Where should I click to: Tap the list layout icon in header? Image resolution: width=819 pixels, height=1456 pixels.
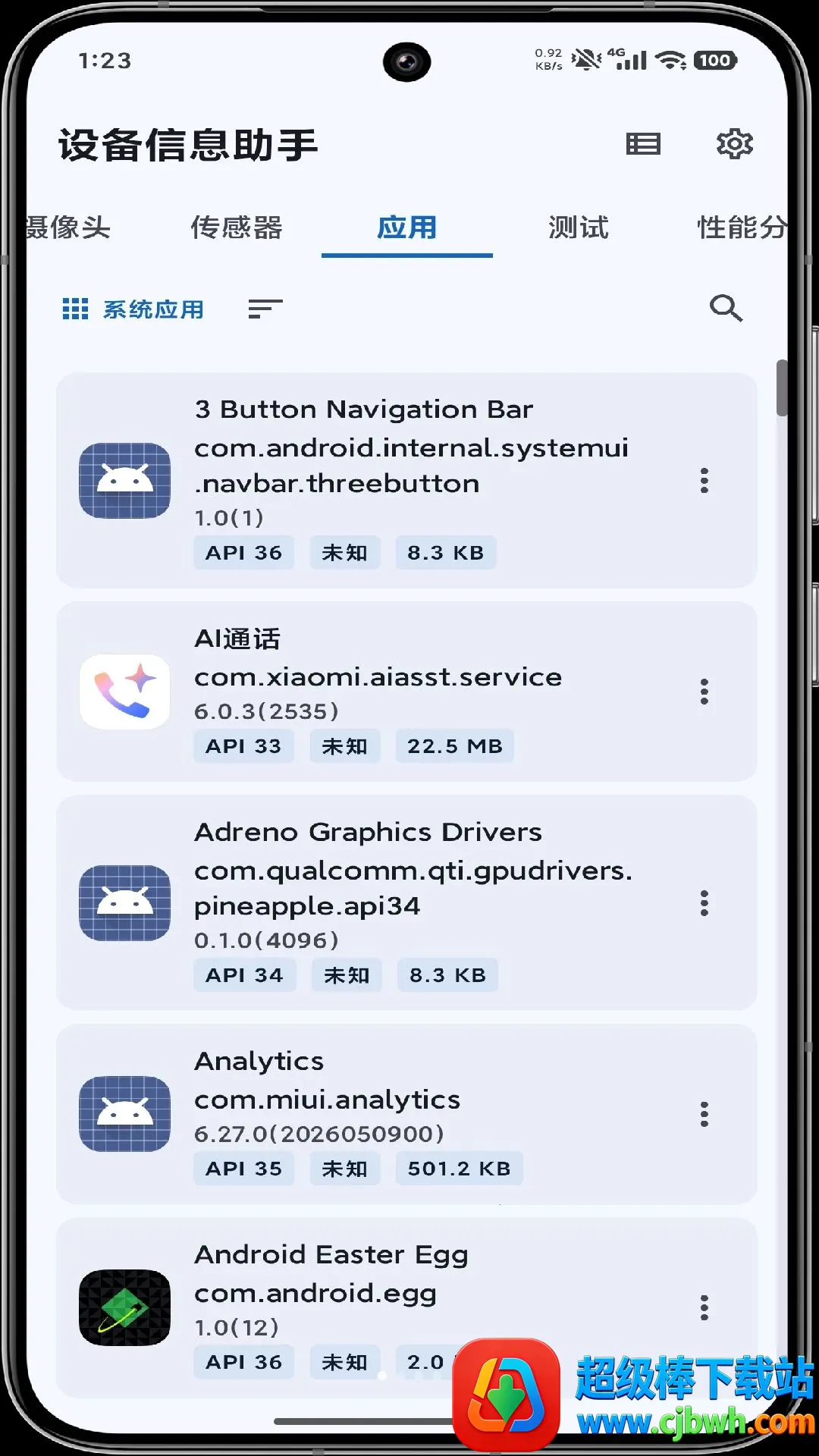(643, 143)
